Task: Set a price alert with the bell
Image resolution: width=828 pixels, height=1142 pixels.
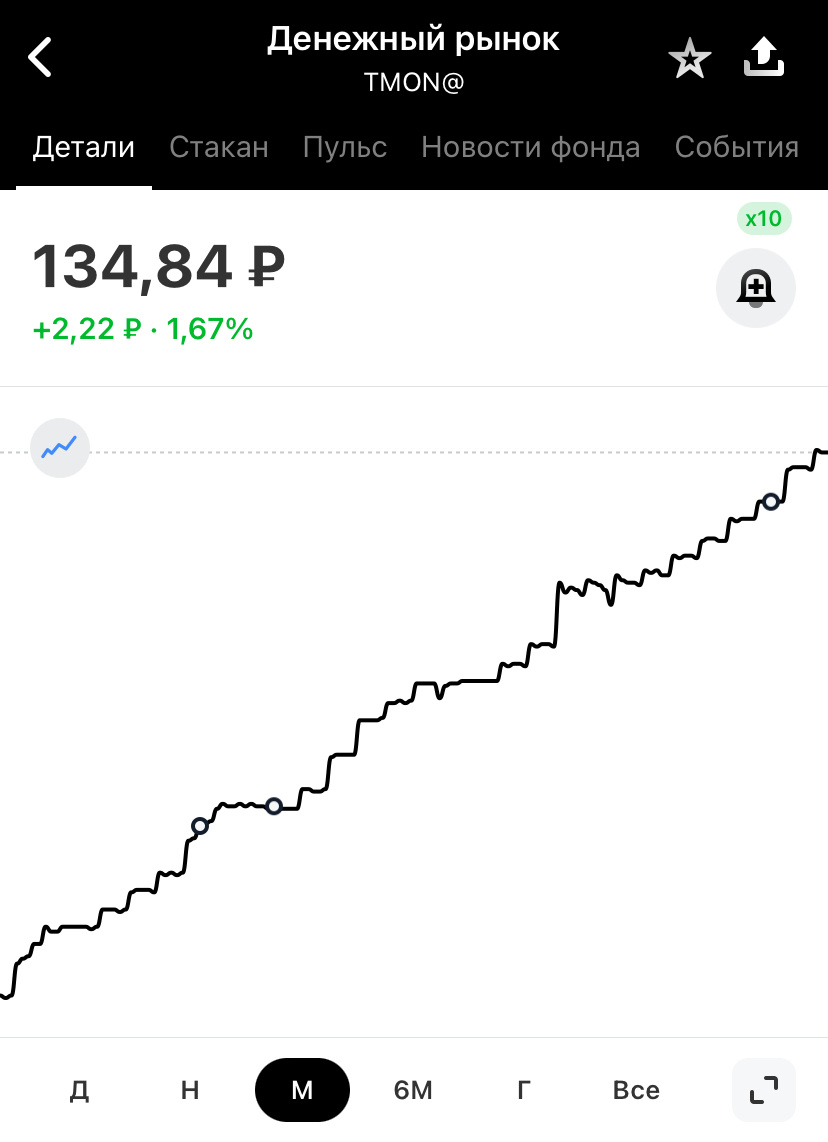Action: (755, 289)
